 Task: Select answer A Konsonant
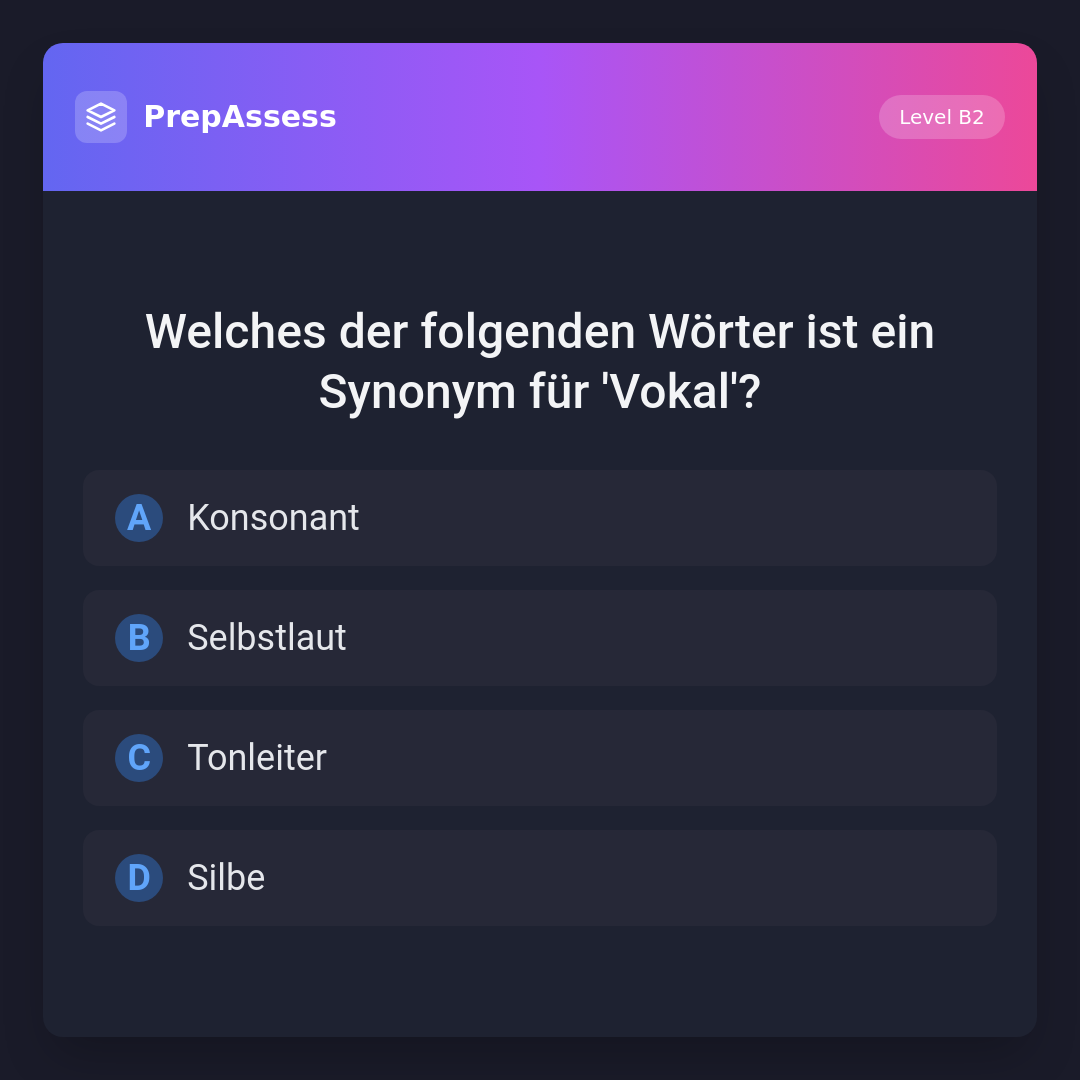[540, 518]
